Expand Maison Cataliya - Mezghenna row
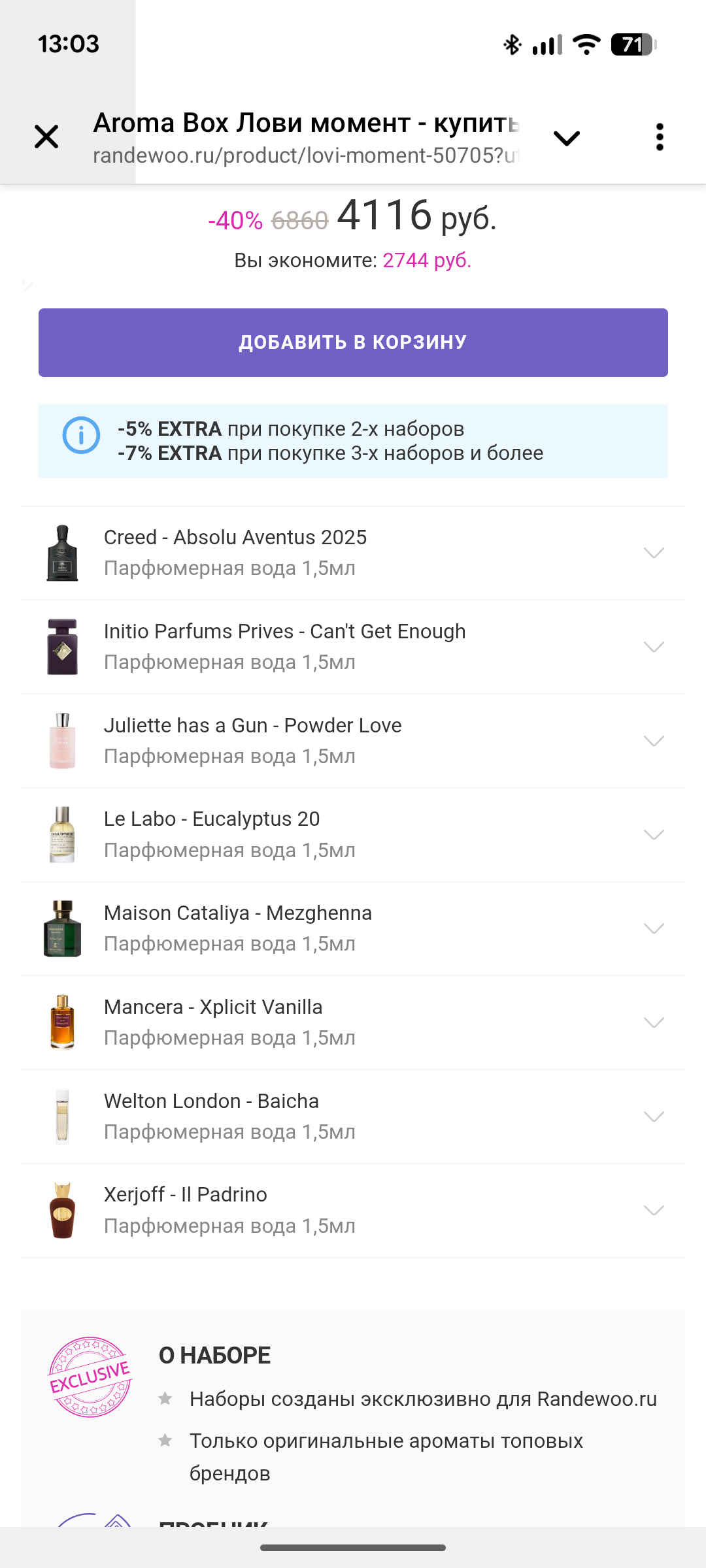This screenshot has width=706, height=1568. coord(654,928)
